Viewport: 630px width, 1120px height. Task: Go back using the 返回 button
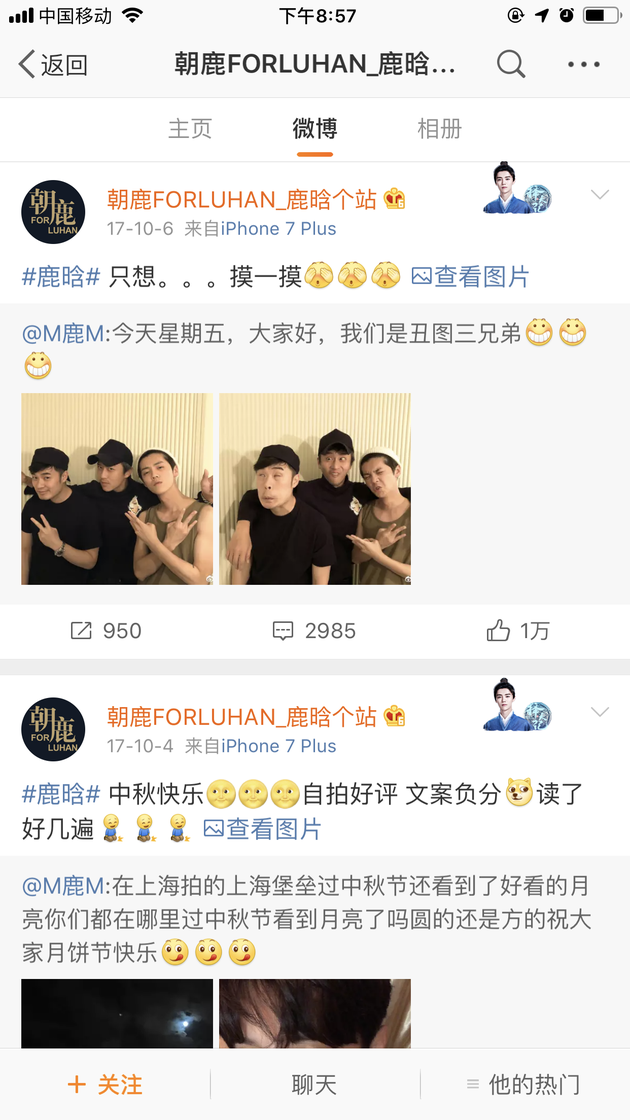(x=53, y=65)
